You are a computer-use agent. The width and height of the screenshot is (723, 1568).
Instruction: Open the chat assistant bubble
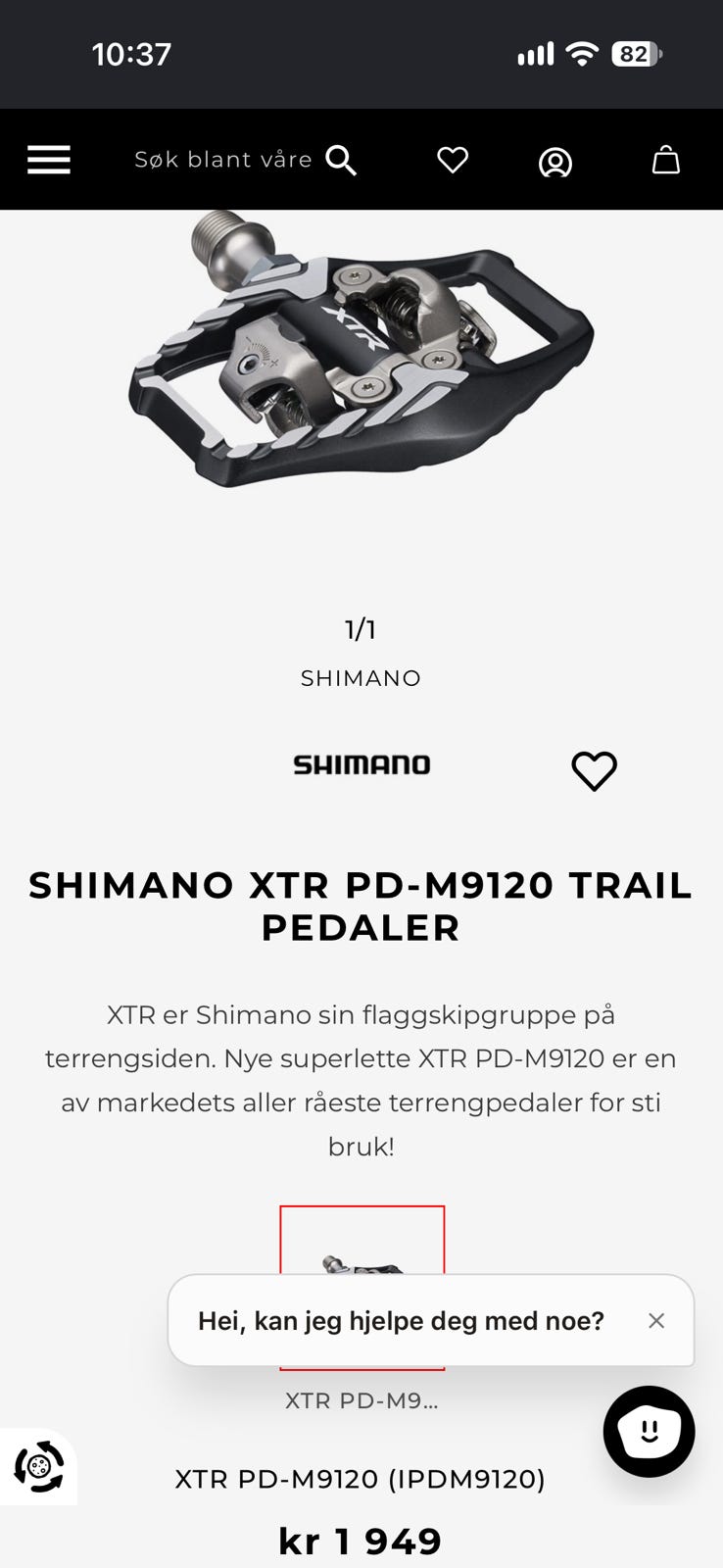pyautogui.click(x=649, y=1431)
